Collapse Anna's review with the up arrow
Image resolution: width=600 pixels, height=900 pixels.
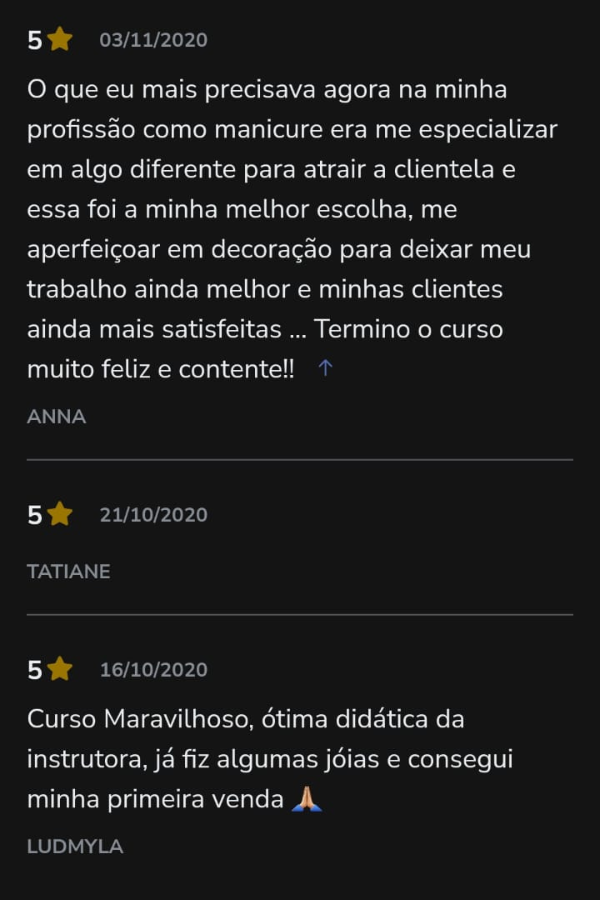point(324,369)
